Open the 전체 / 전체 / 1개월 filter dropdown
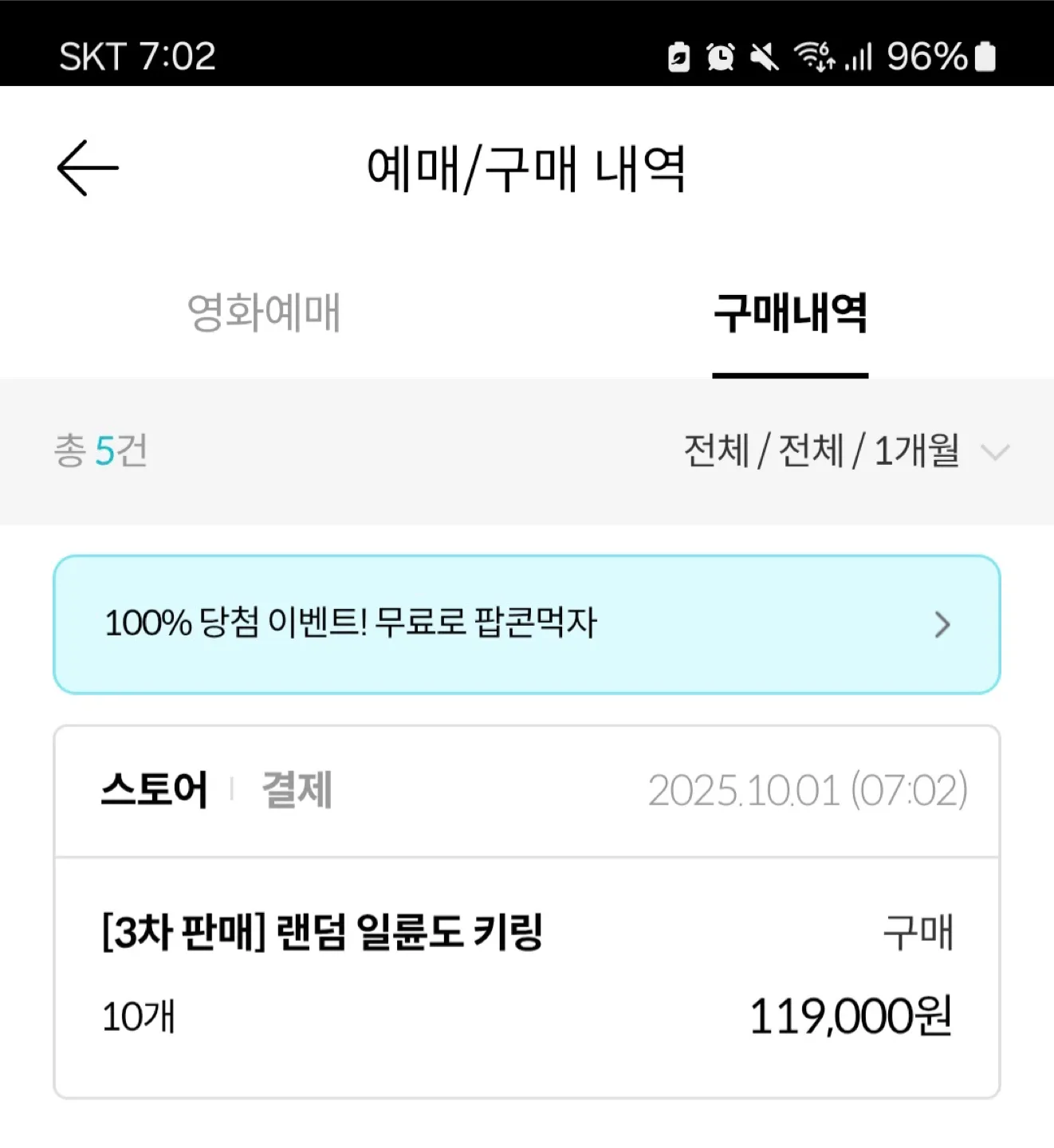1054x1148 pixels. click(845, 451)
